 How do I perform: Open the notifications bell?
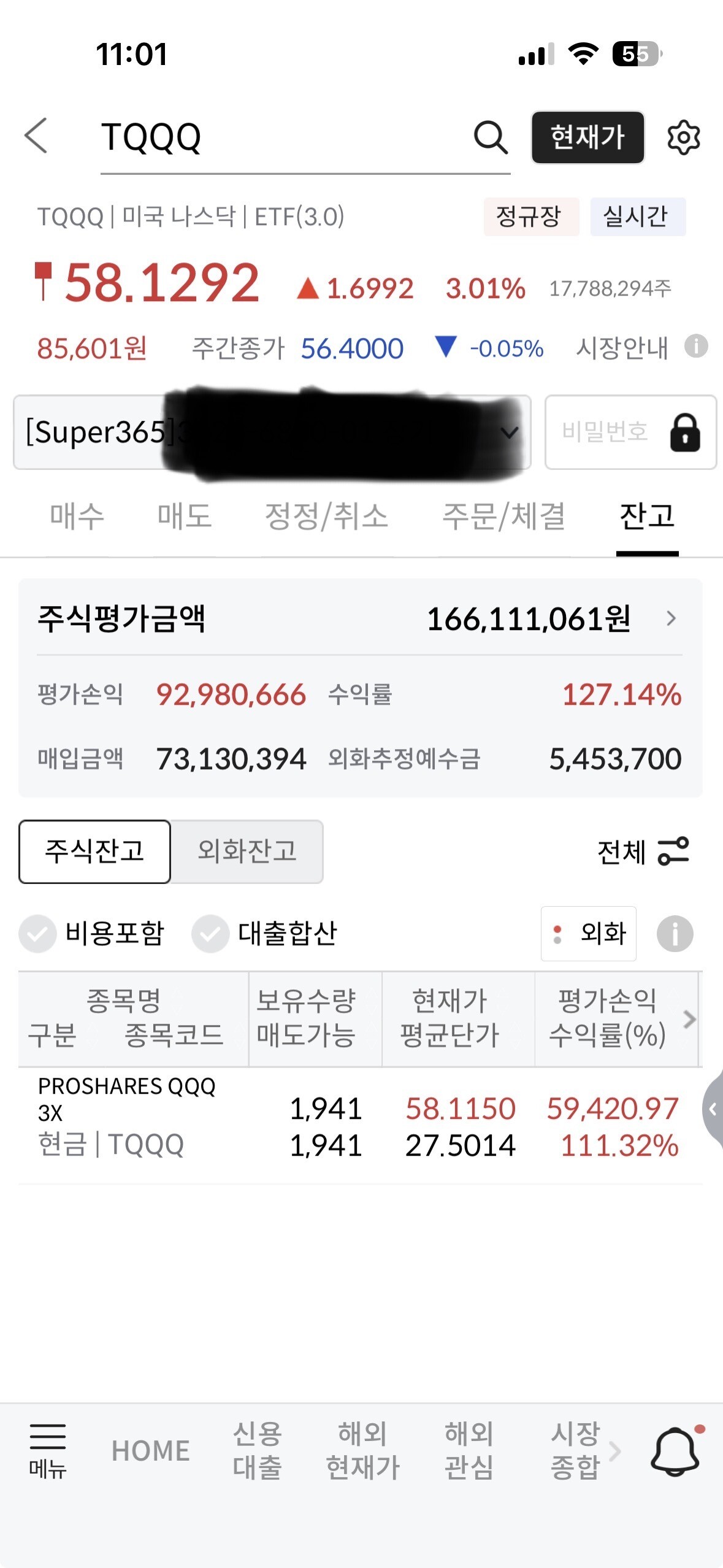[x=676, y=1451]
